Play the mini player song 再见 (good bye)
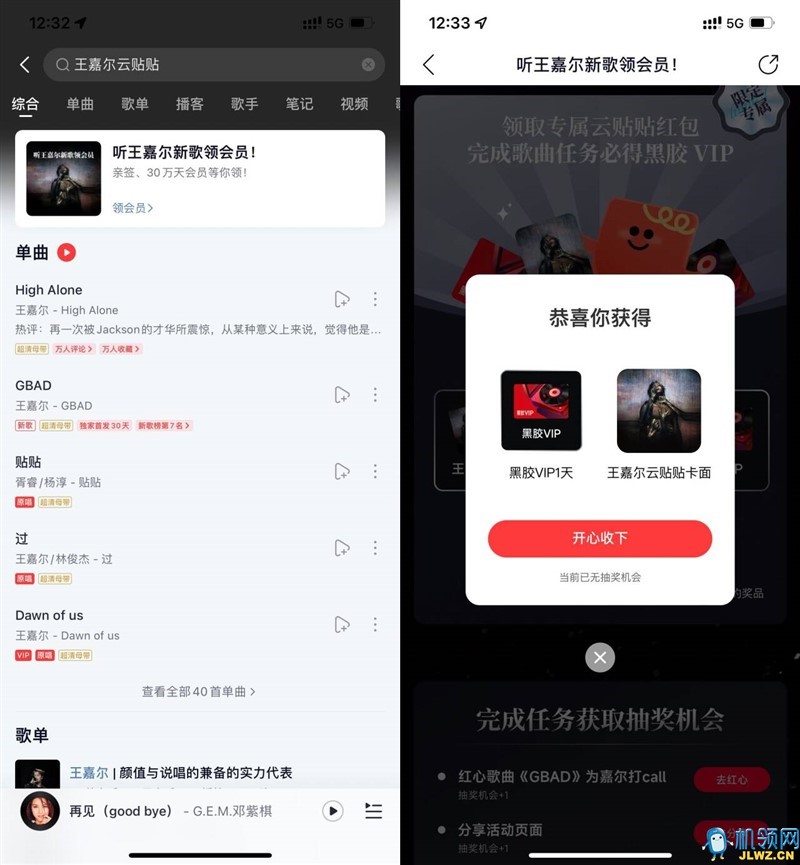The height and width of the screenshot is (865, 800). pos(333,811)
